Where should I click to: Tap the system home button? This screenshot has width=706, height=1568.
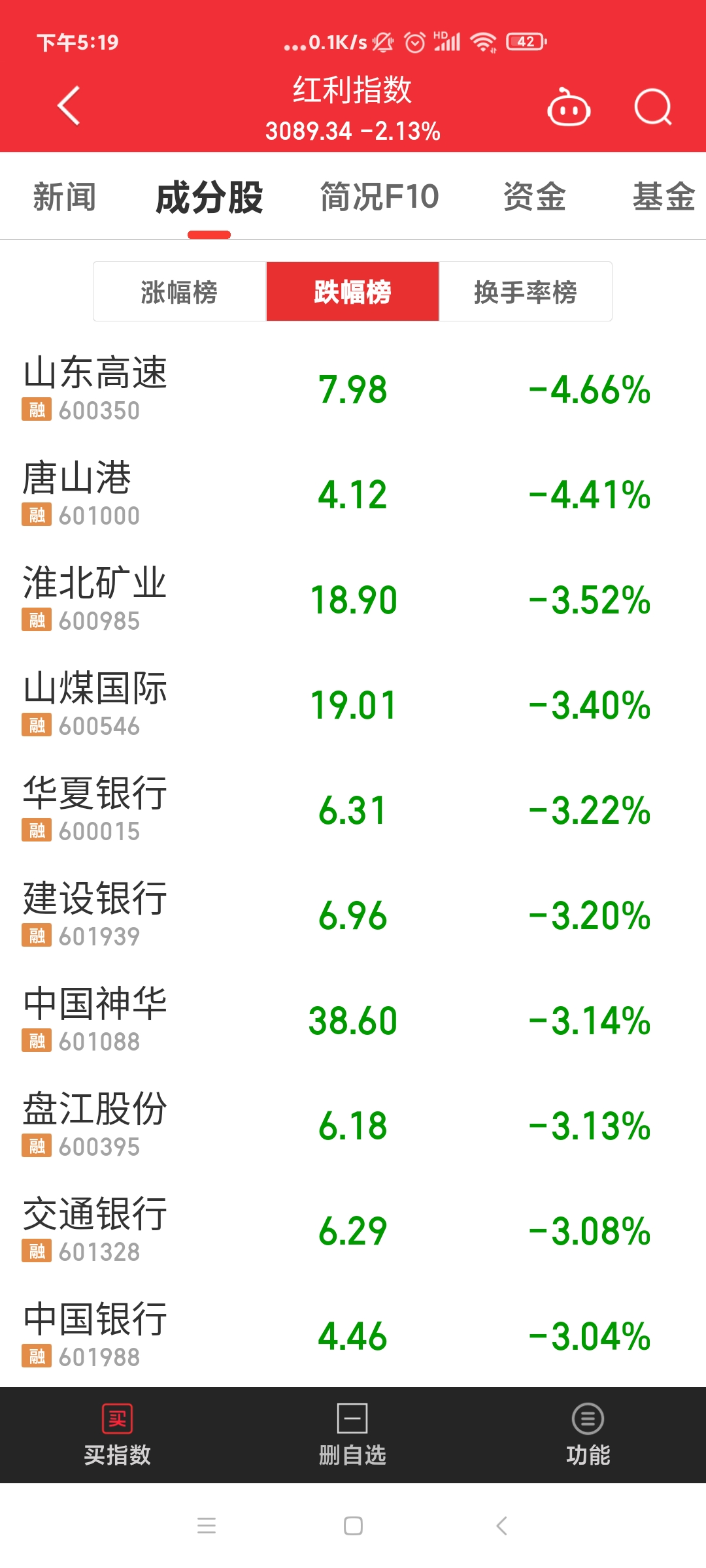353,1526
